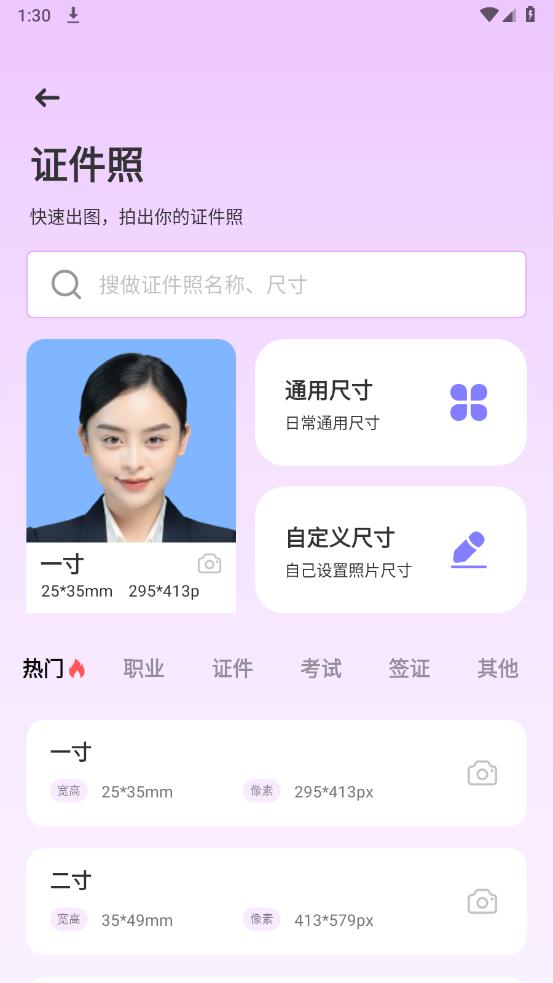Switch to the 其他 tab
The image size is (553, 983).
[498, 669]
